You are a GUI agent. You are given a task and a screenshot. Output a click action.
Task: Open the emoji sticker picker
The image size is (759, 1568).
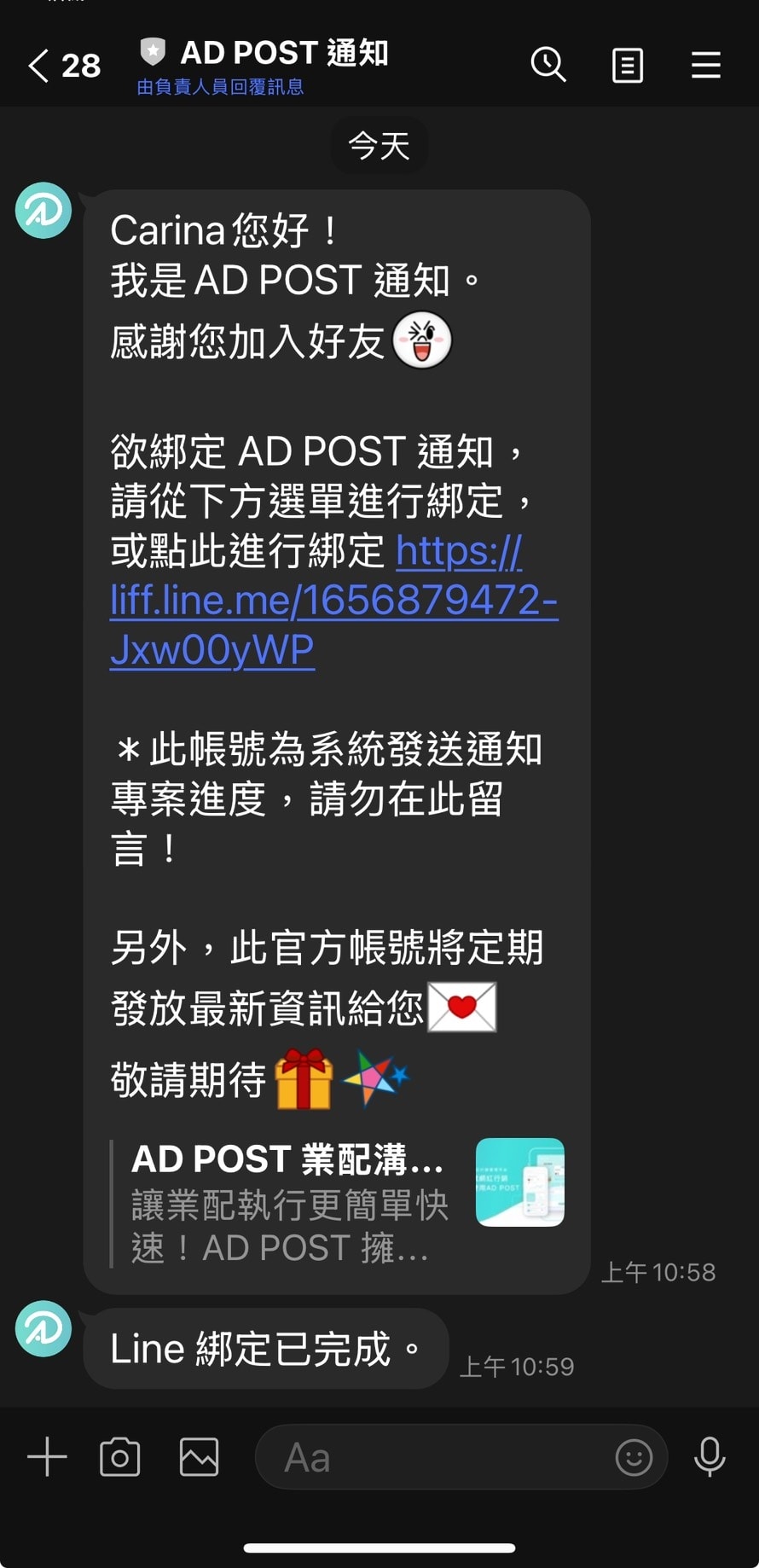634,1457
